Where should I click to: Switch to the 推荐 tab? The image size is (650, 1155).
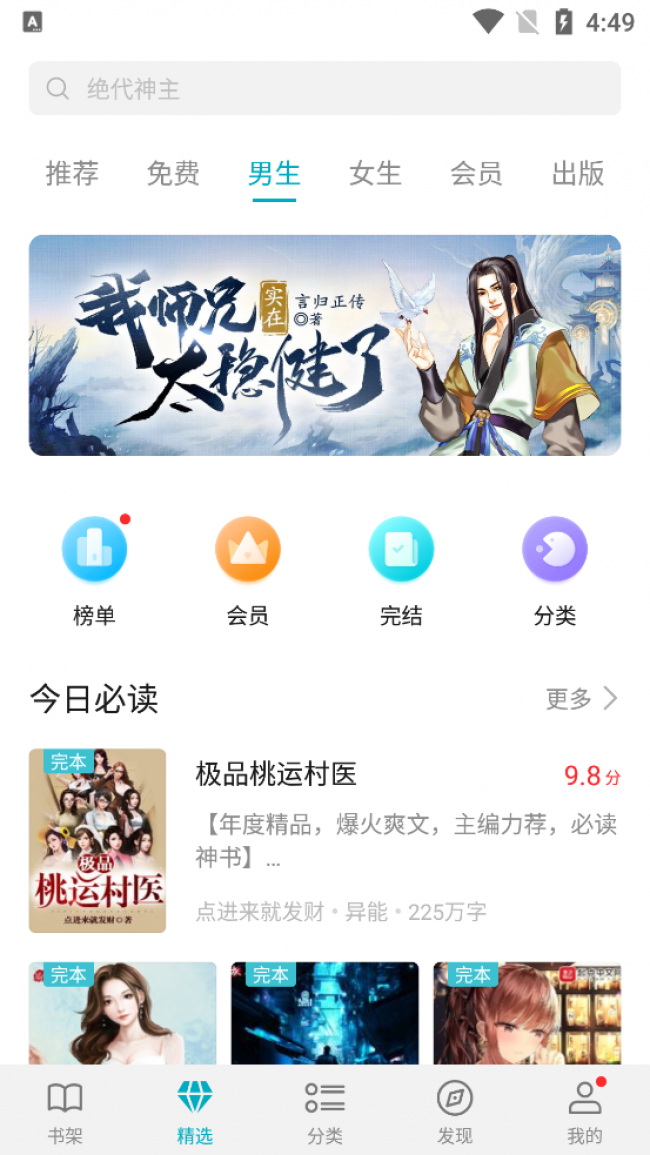pos(72,174)
